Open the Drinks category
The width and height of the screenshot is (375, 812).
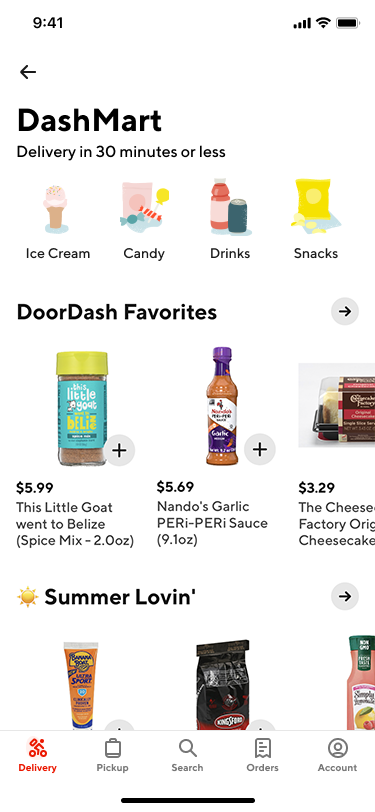point(230,220)
